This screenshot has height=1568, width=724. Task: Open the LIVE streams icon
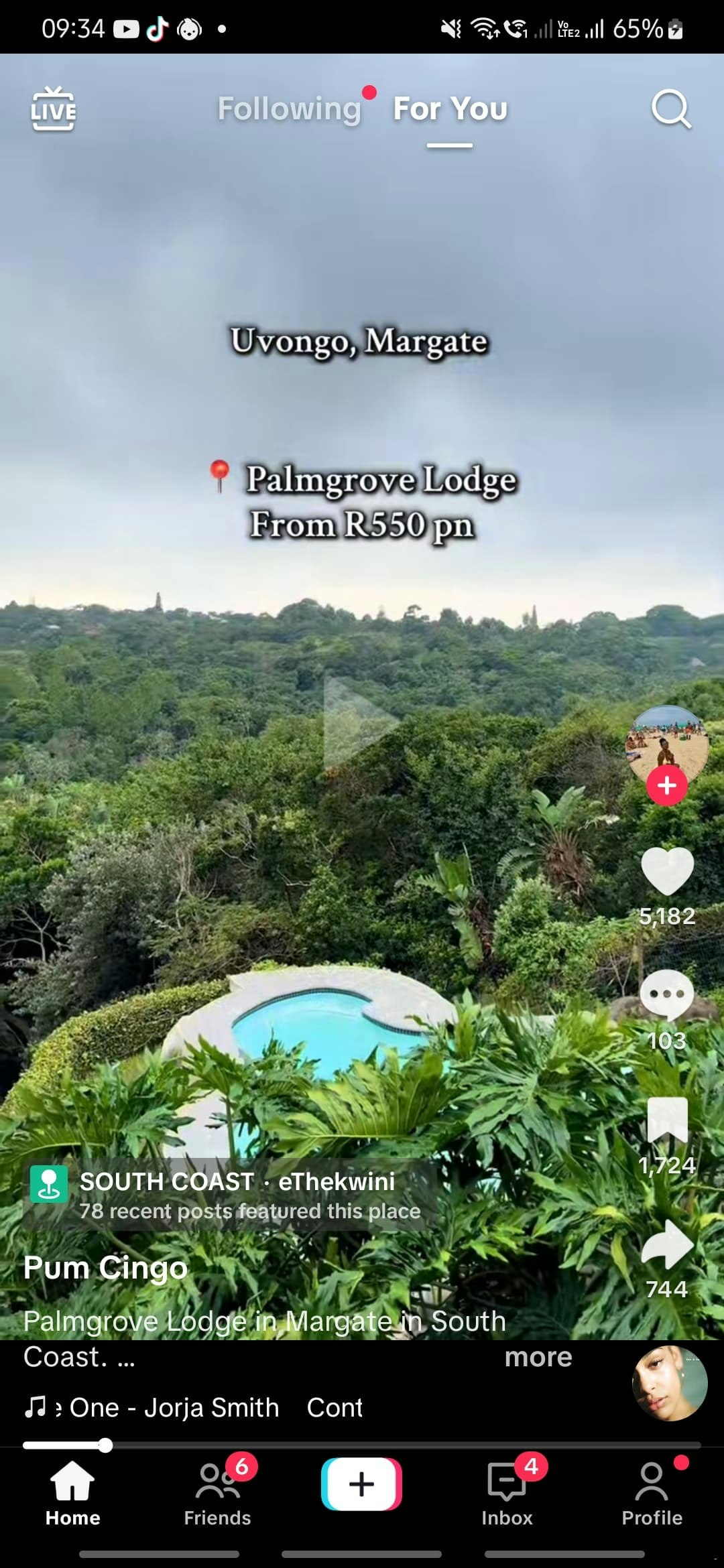click(54, 109)
